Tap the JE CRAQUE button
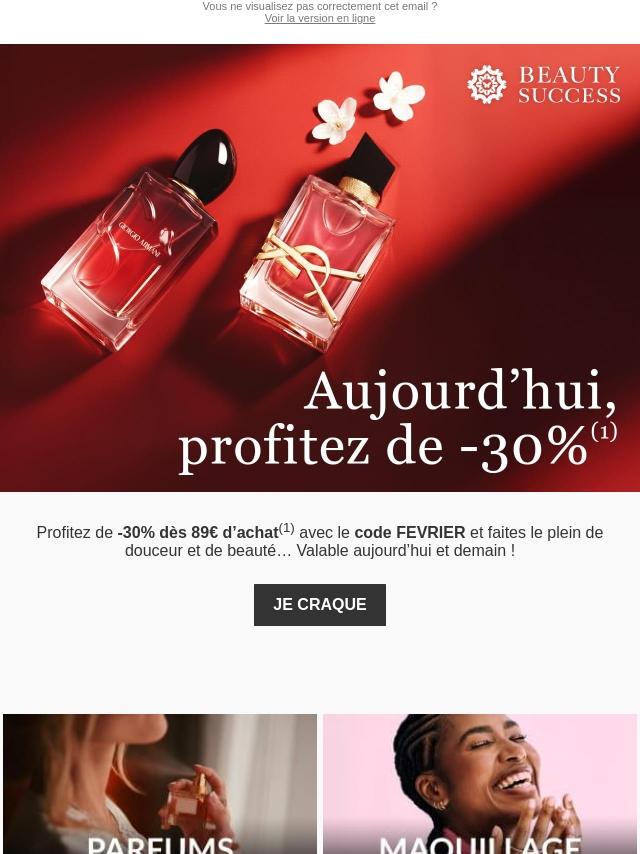The width and height of the screenshot is (640, 854). pyautogui.click(x=320, y=605)
